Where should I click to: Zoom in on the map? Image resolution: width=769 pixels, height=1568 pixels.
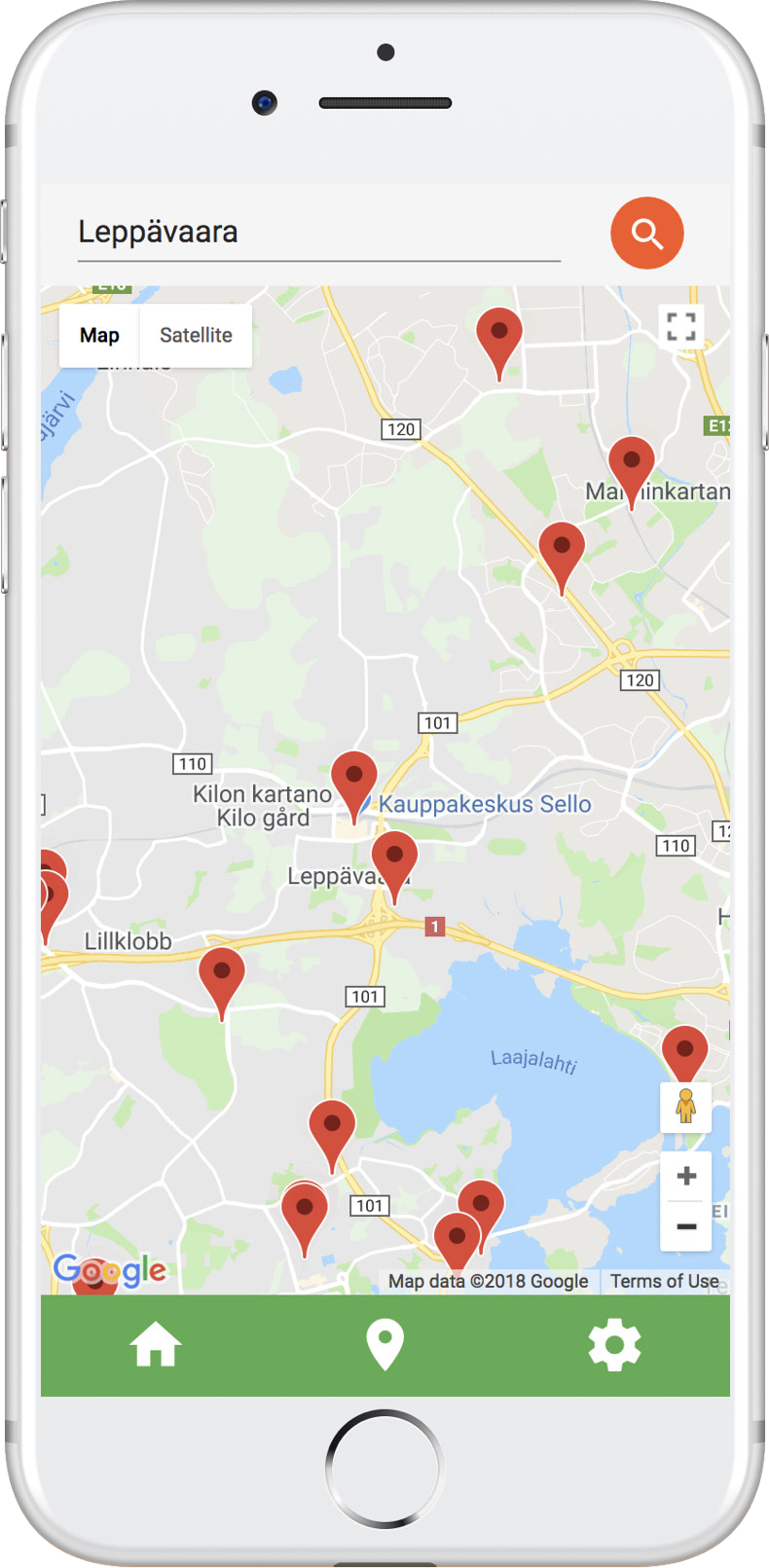click(686, 1176)
